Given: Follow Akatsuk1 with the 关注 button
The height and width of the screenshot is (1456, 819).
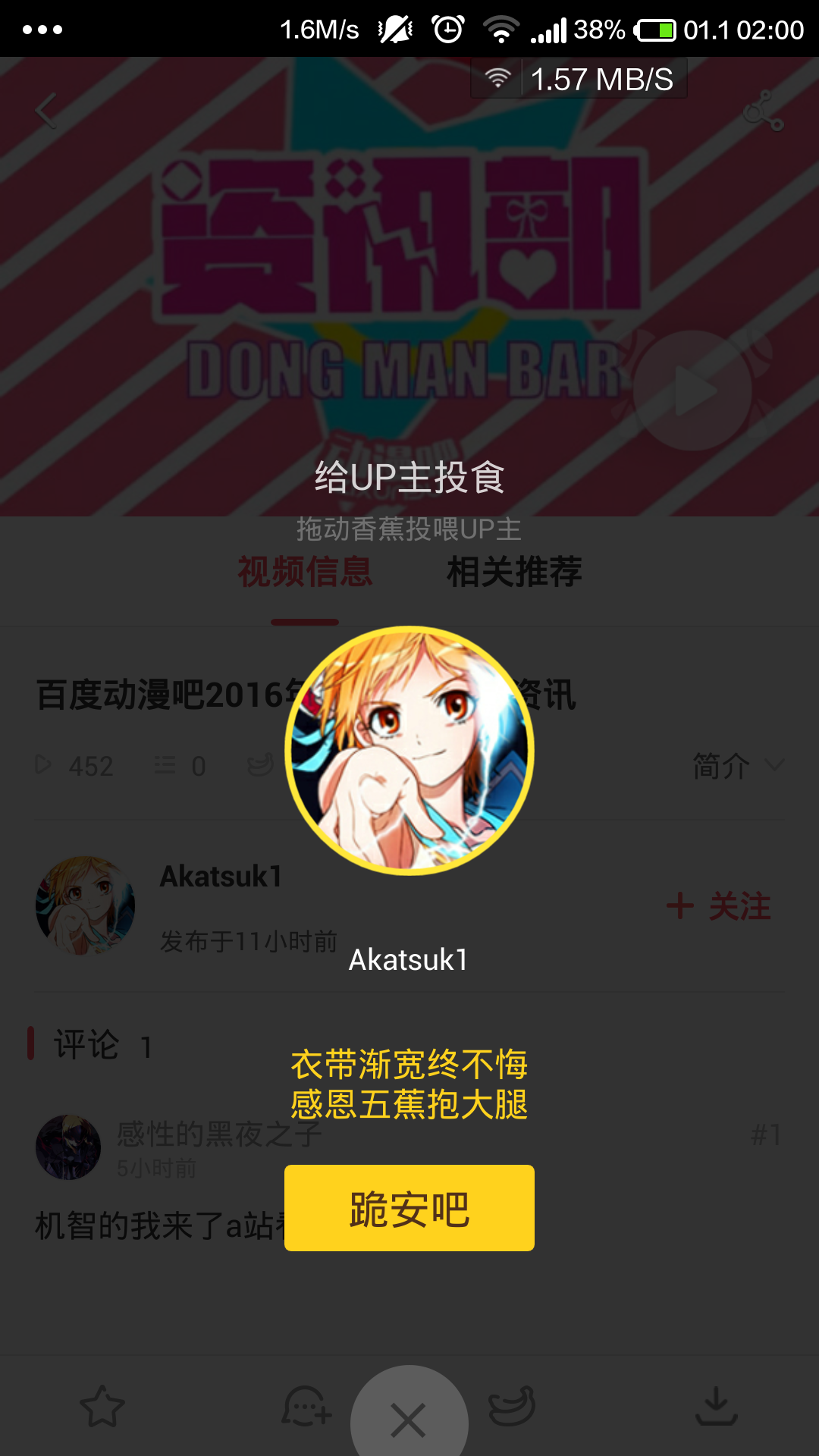Looking at the screenshot, I should [x=719, y=906].
